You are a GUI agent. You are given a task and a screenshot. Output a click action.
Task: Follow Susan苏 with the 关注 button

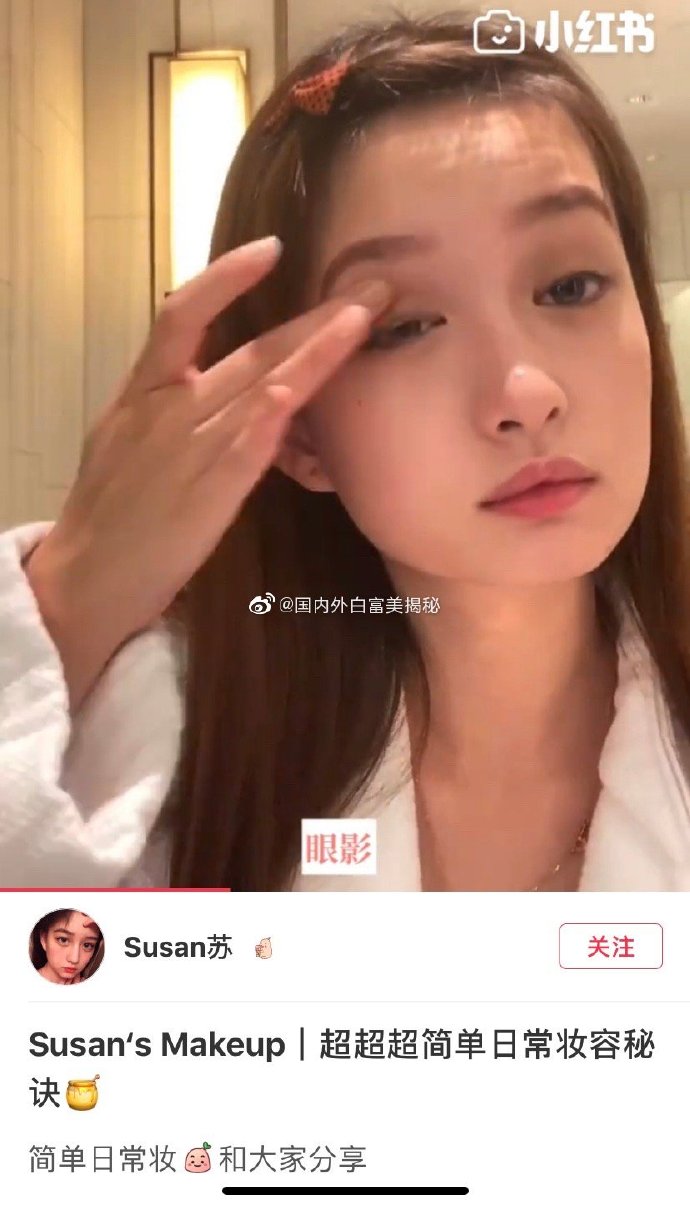610,946
